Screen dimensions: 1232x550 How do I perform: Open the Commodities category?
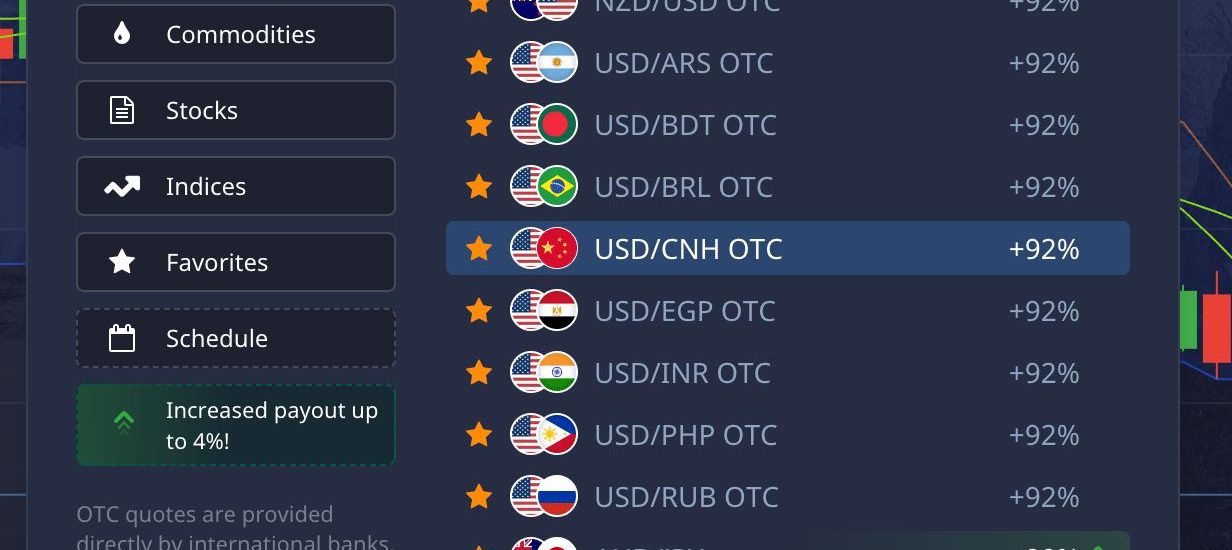tap(236, 34)
